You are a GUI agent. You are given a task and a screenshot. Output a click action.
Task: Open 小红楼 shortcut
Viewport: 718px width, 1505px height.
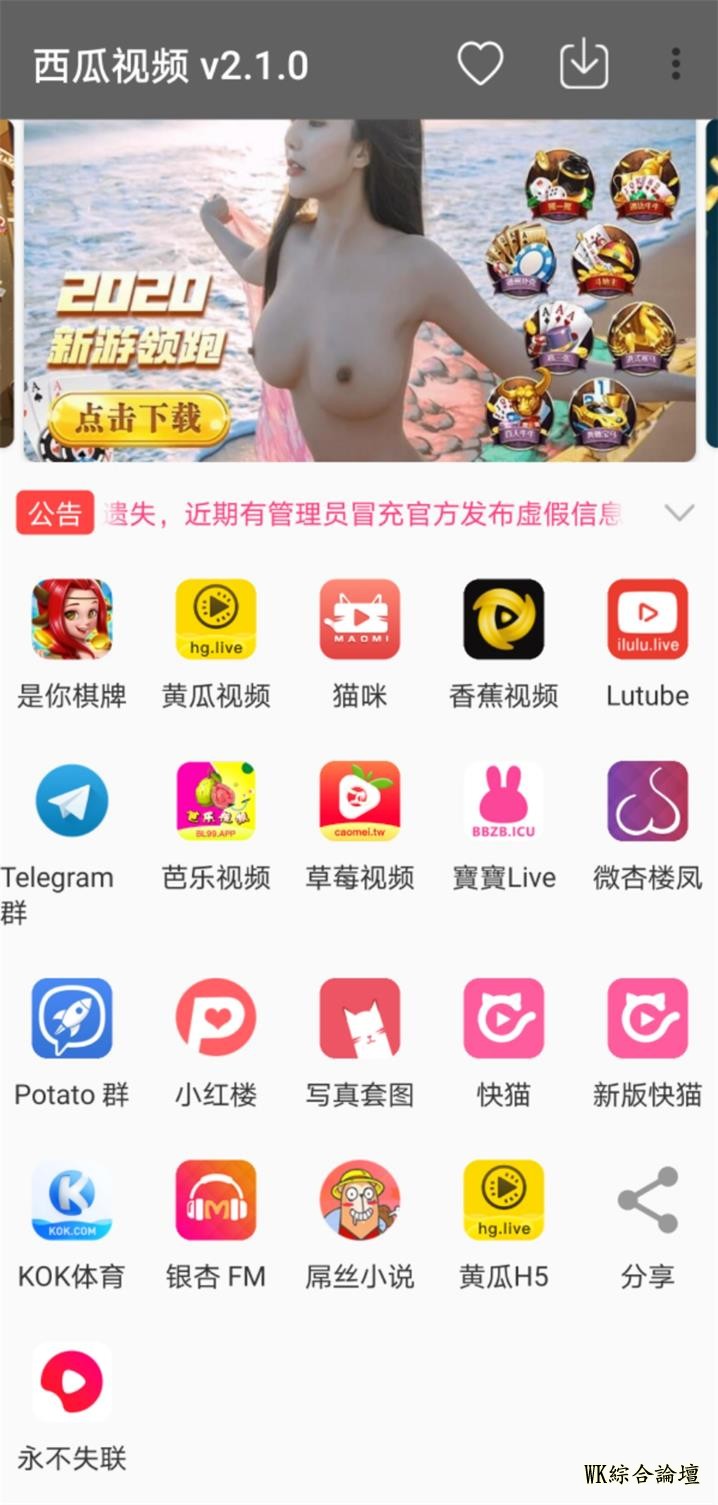pyautogui.click(x=216, y=1018)
